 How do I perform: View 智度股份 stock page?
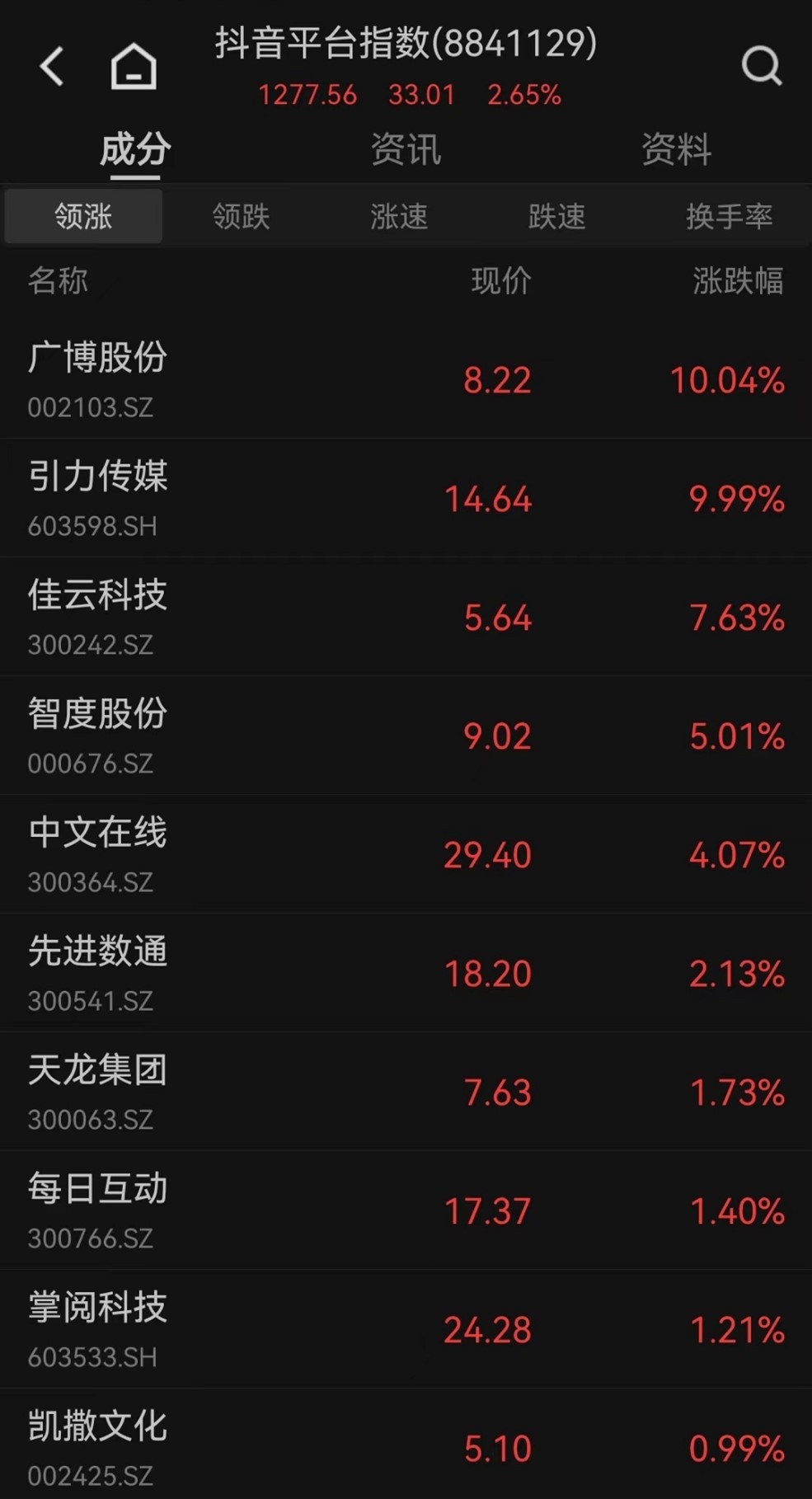coord(97,735)
